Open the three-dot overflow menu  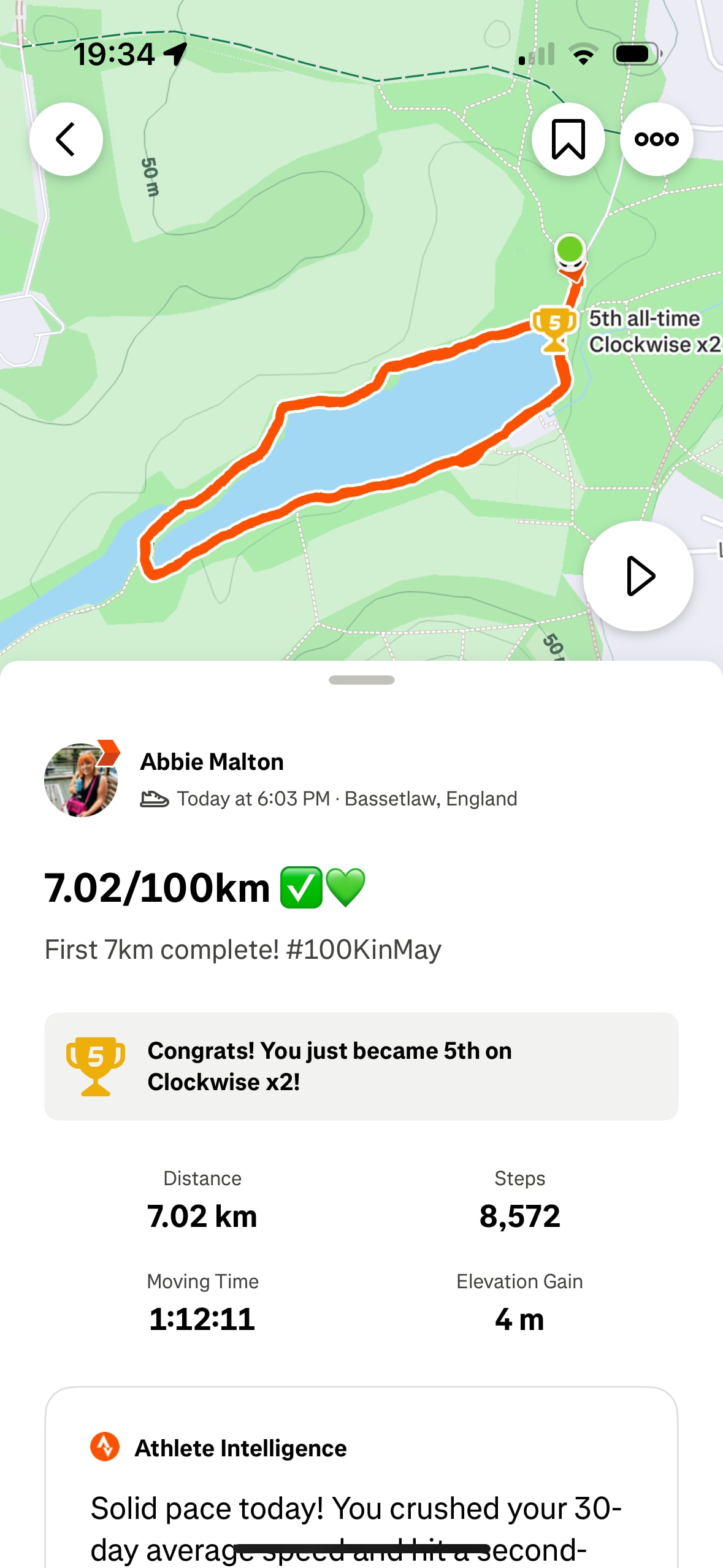coord(656,139)
